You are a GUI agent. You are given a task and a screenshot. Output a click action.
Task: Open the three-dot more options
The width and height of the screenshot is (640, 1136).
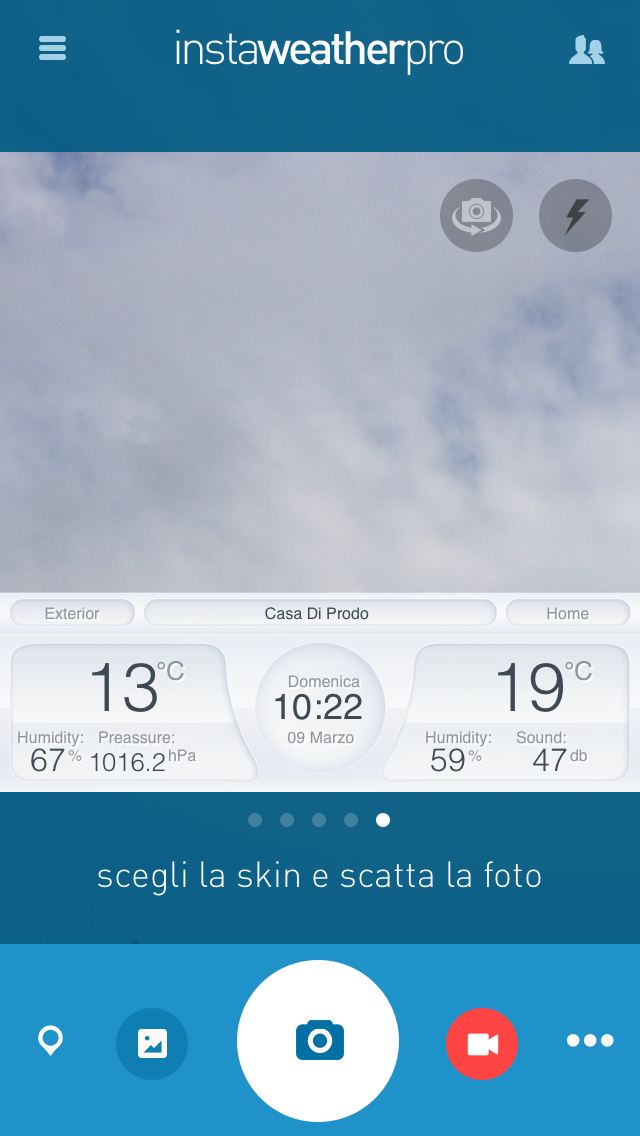point(590,1041)
